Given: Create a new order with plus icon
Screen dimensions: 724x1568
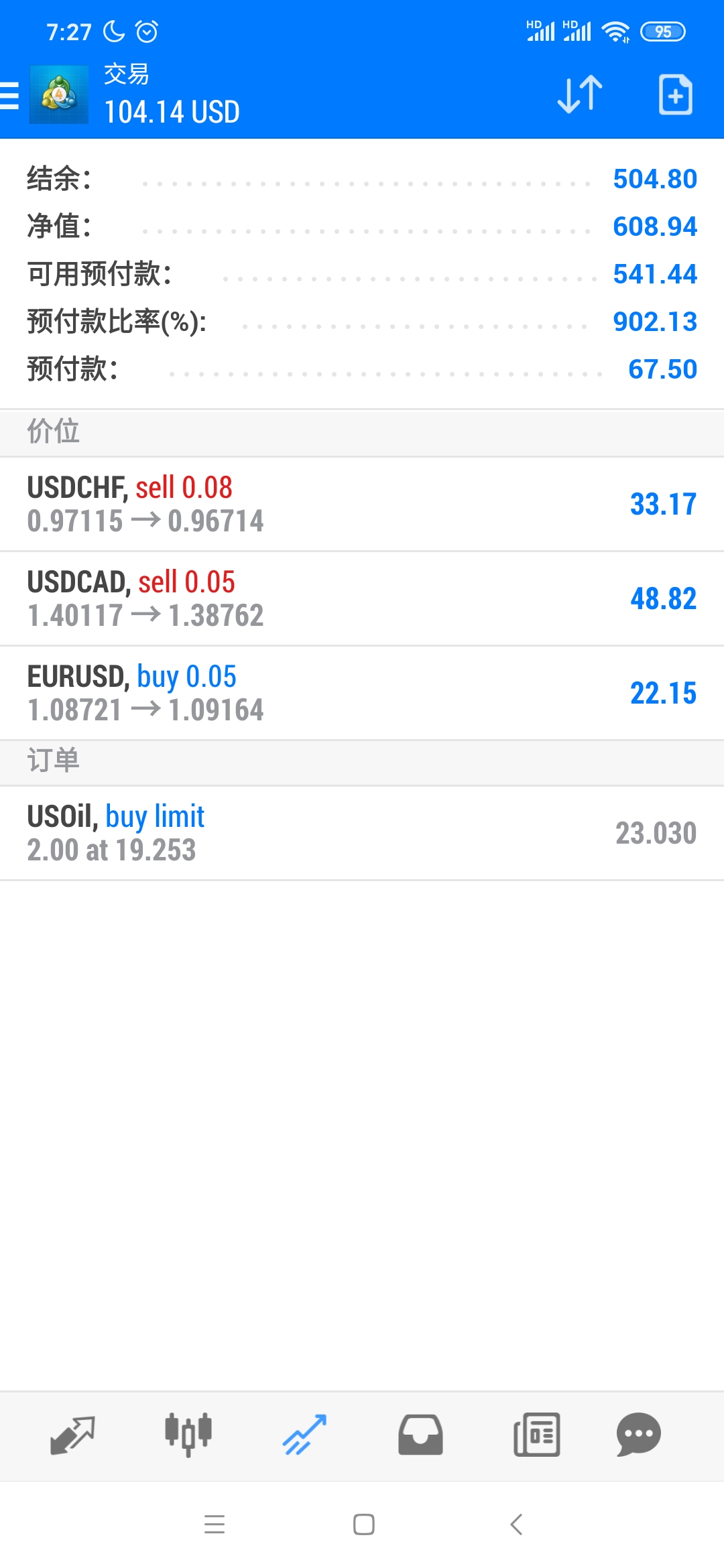Looking at the screenshot, I should [x=675, y=94].
